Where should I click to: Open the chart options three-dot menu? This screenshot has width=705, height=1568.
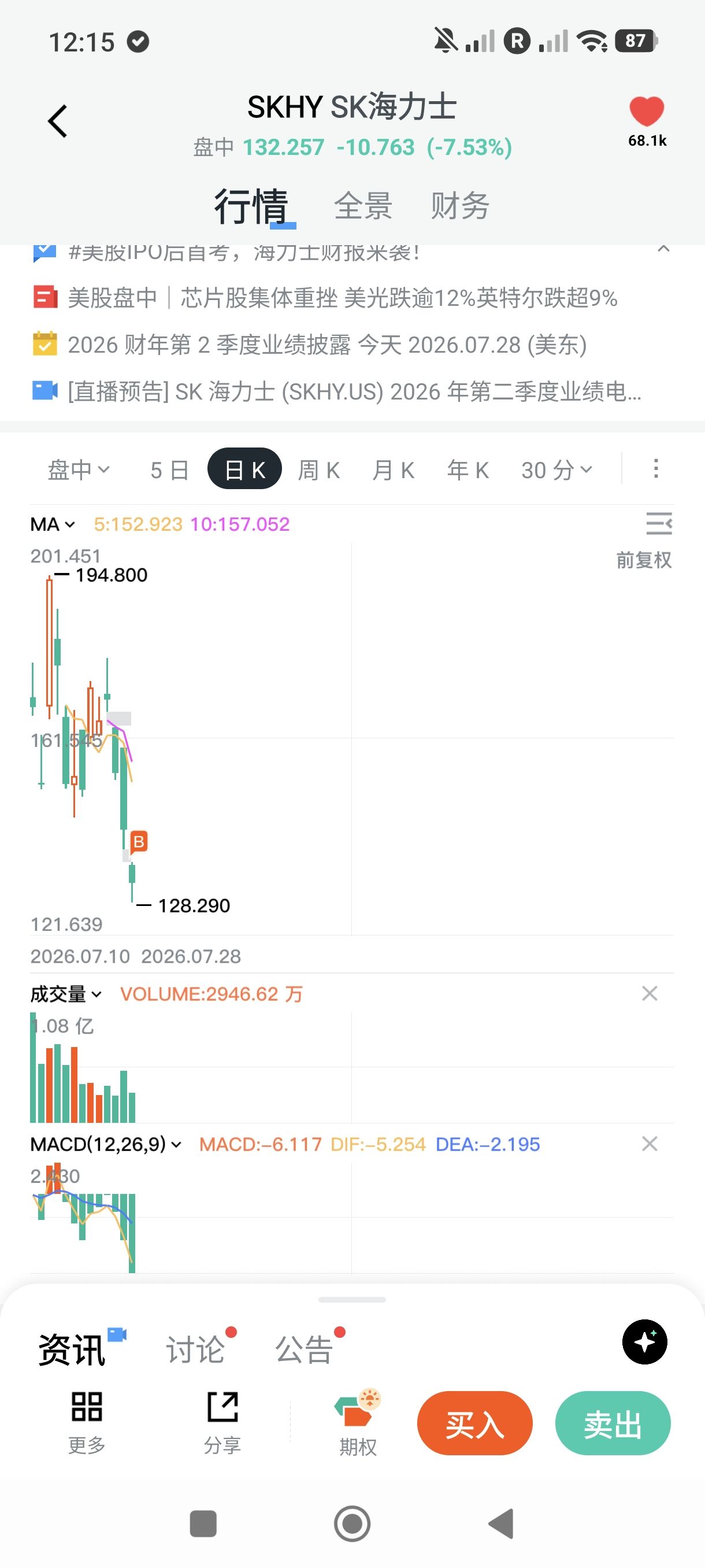(x=656, y=469)
